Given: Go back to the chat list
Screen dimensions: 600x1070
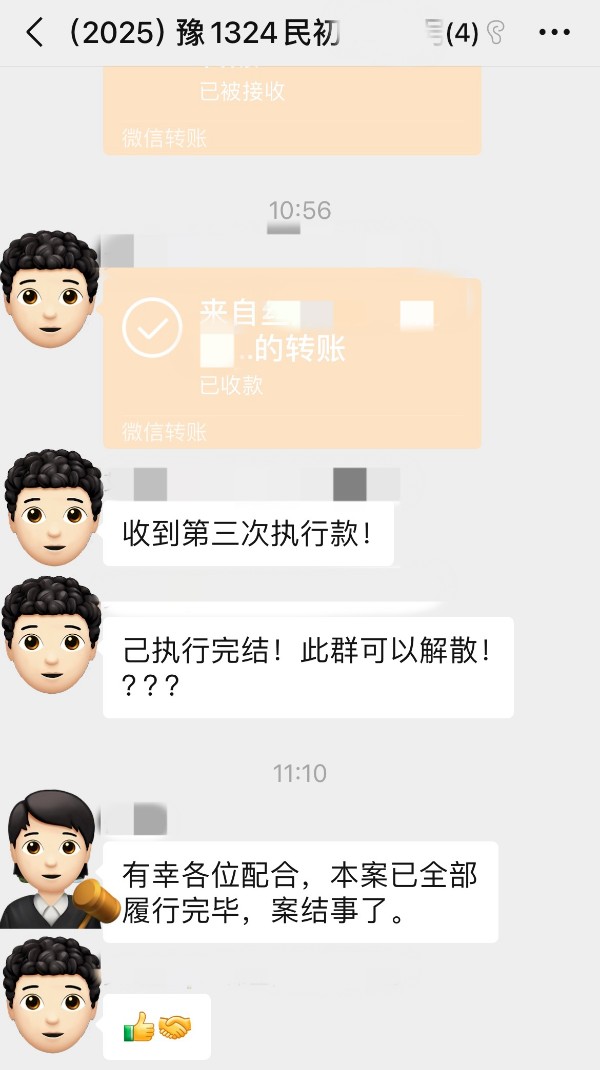Looking at the screenshot, I should click(35, 33).
